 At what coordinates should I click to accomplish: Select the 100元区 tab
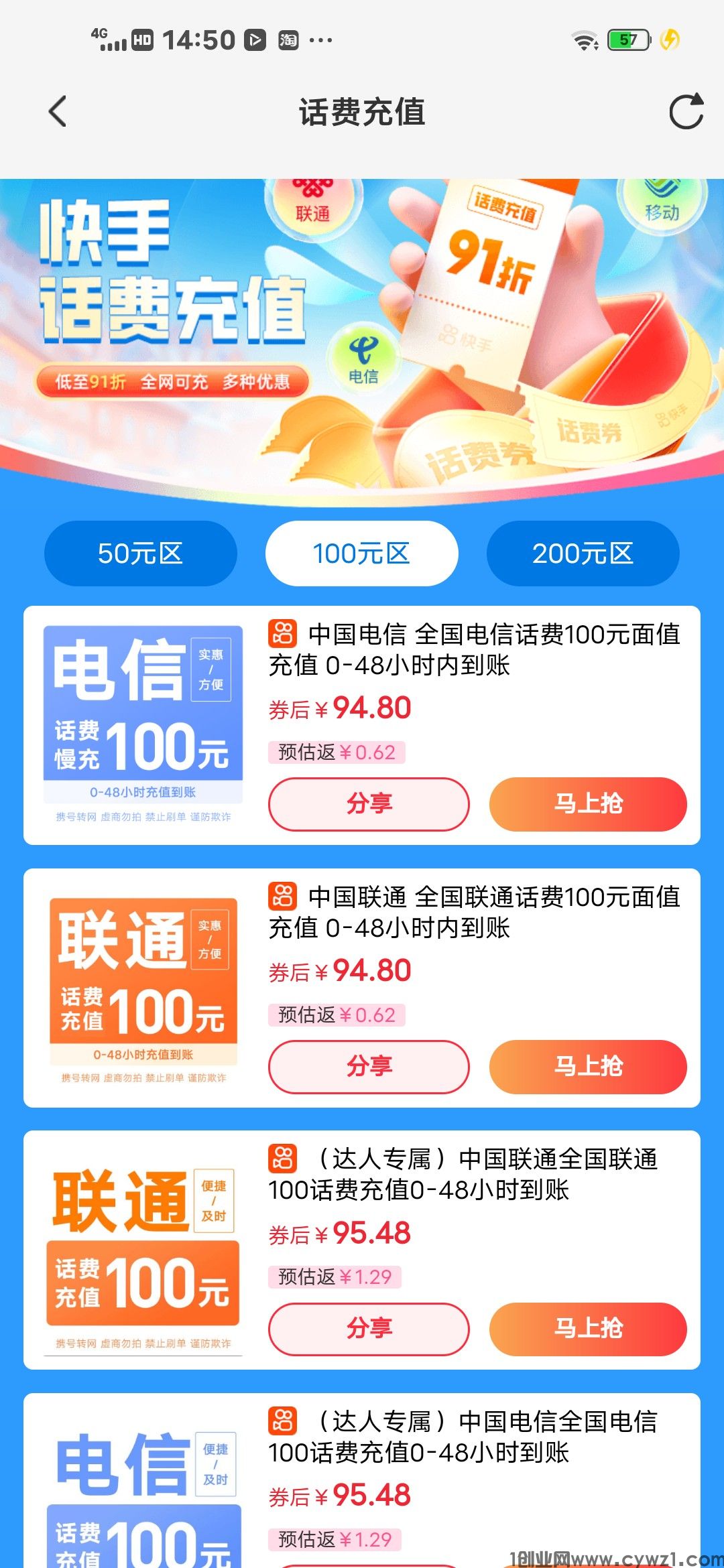coord(362,553)
